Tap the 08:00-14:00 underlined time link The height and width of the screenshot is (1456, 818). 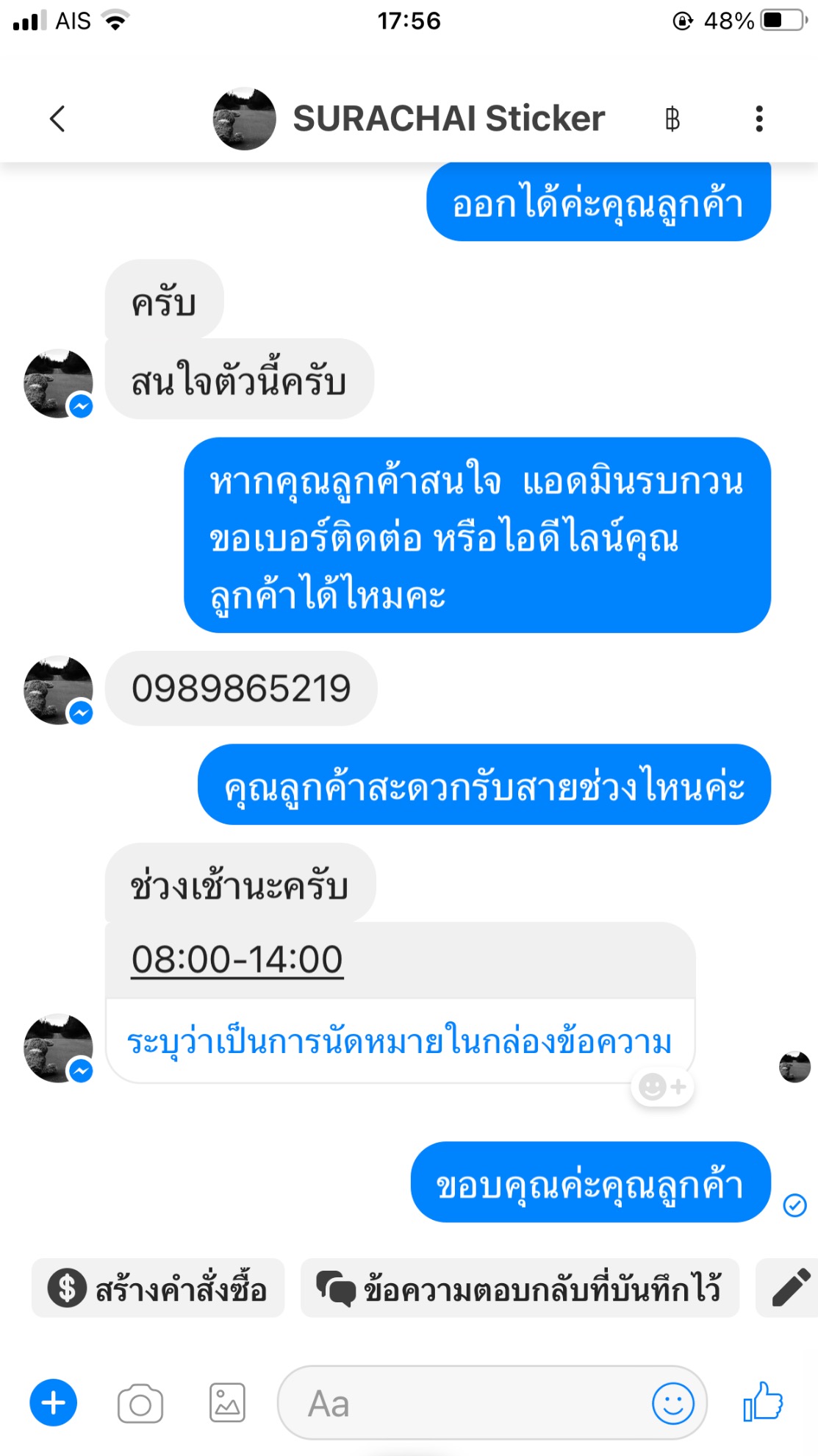(x=237, y=959)
